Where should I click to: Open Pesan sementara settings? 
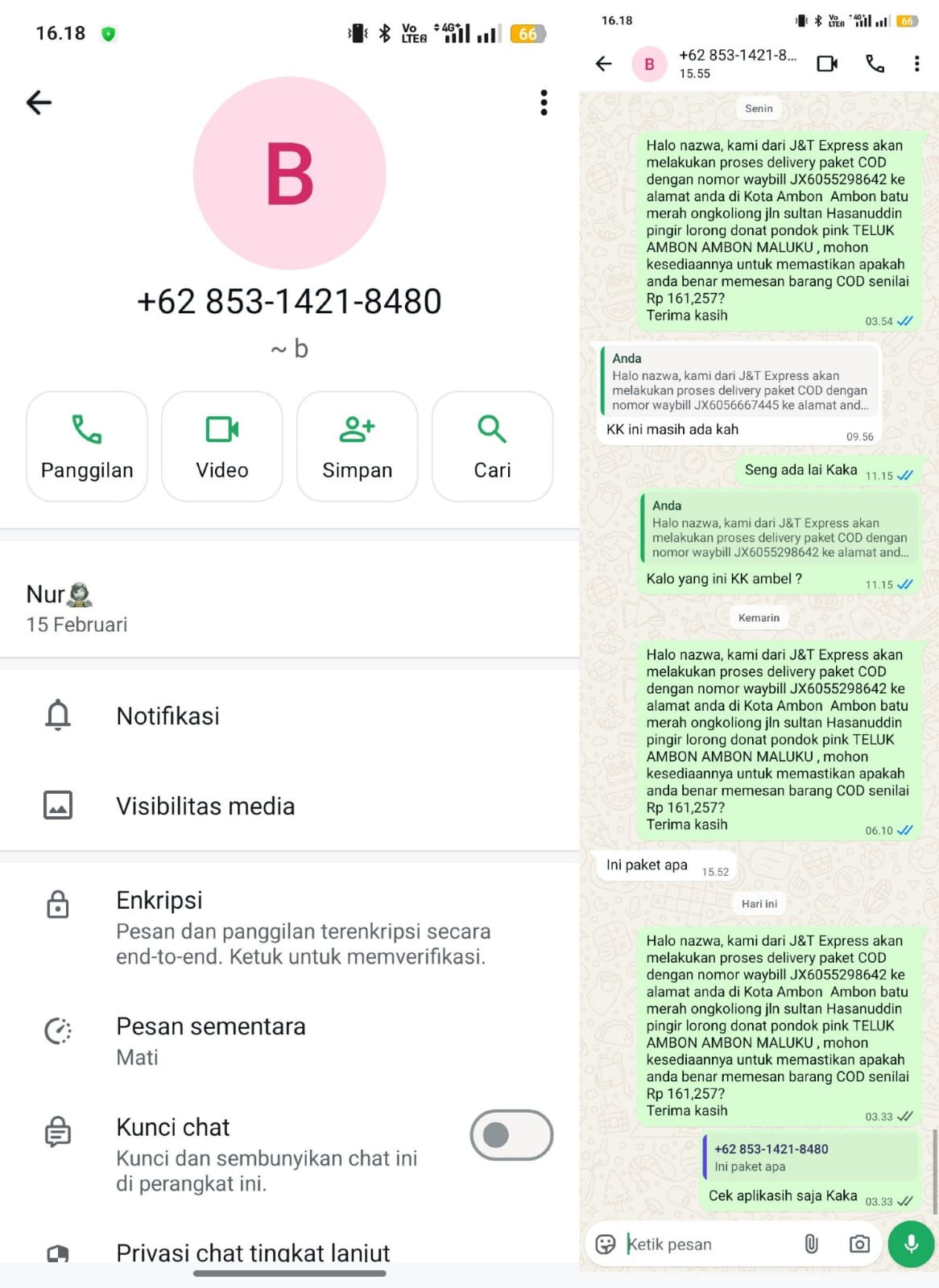coord(290,1041)
